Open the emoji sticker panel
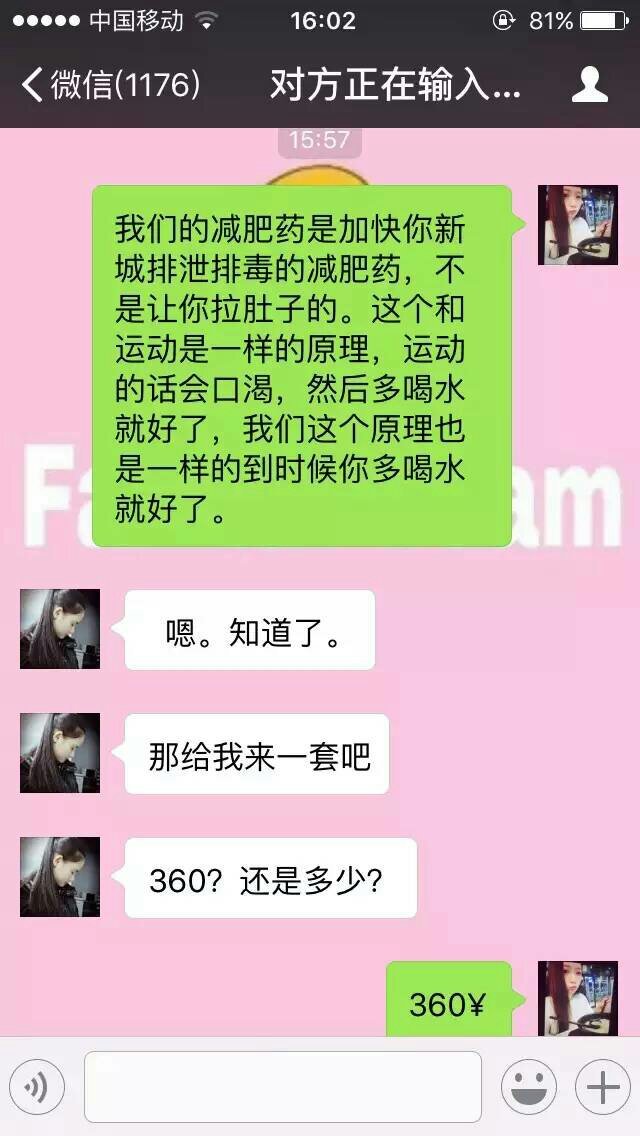Image resolution: width=640 pixels, height=1136 pixels. click(528, 1087)
